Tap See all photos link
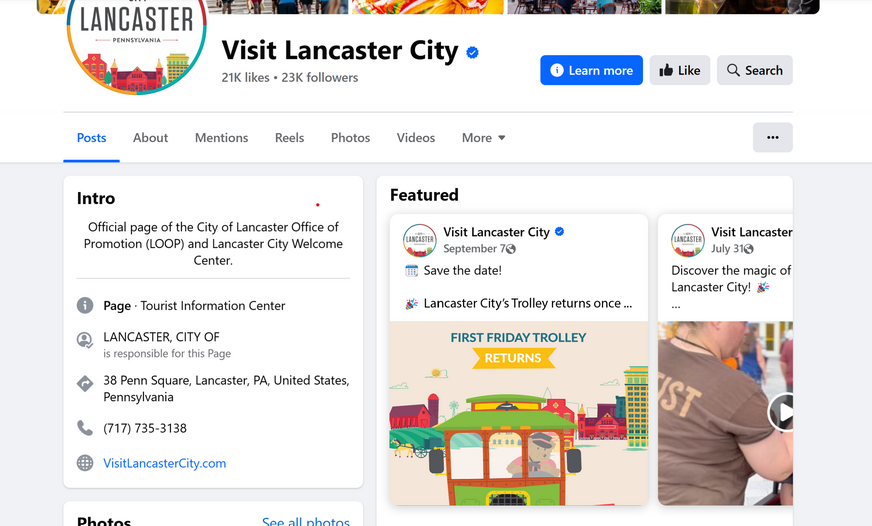872x526 pixels. pos(305,521)
